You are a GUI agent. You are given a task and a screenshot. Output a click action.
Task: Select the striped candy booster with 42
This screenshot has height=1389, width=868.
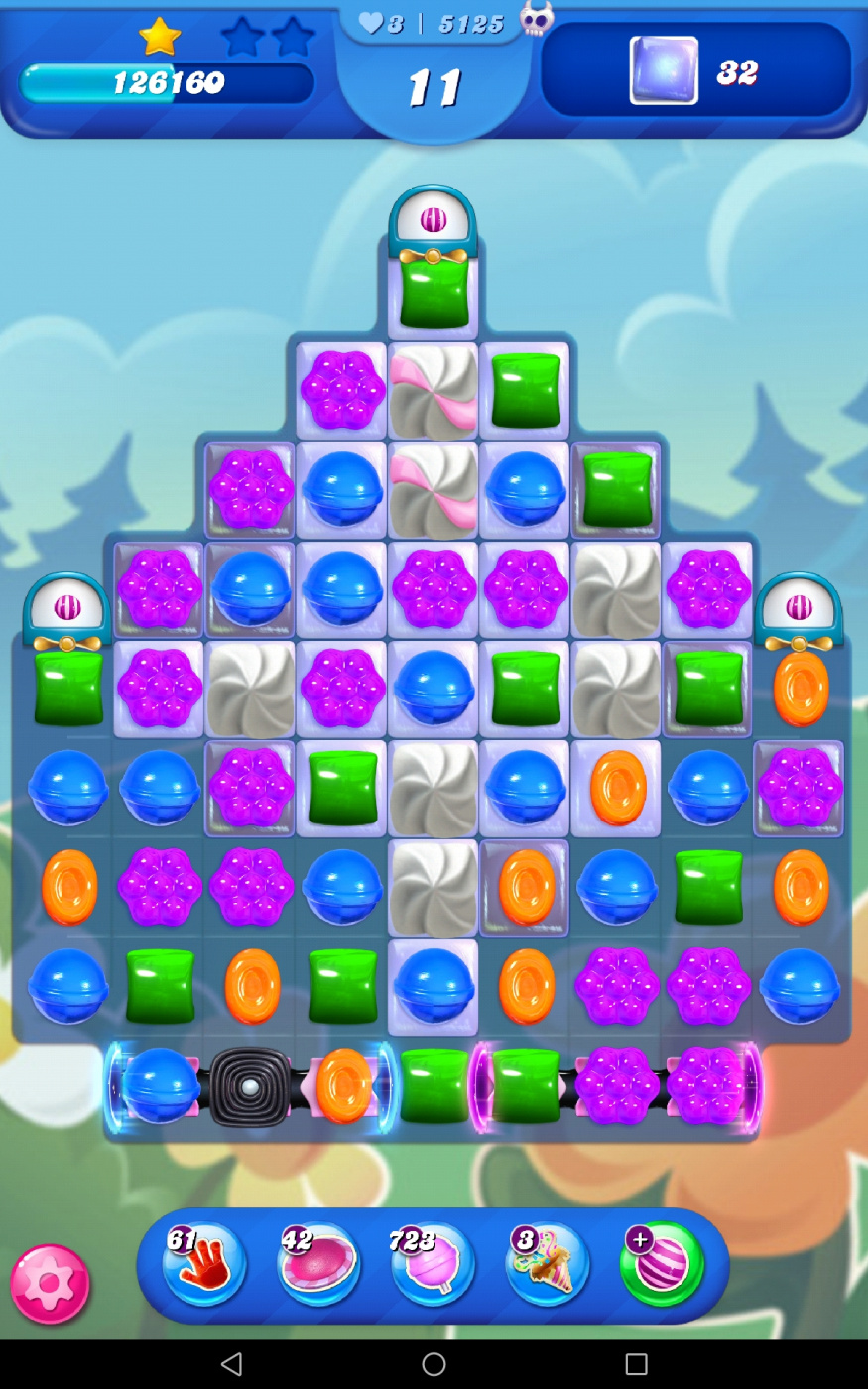click(x=318, y=1264)
